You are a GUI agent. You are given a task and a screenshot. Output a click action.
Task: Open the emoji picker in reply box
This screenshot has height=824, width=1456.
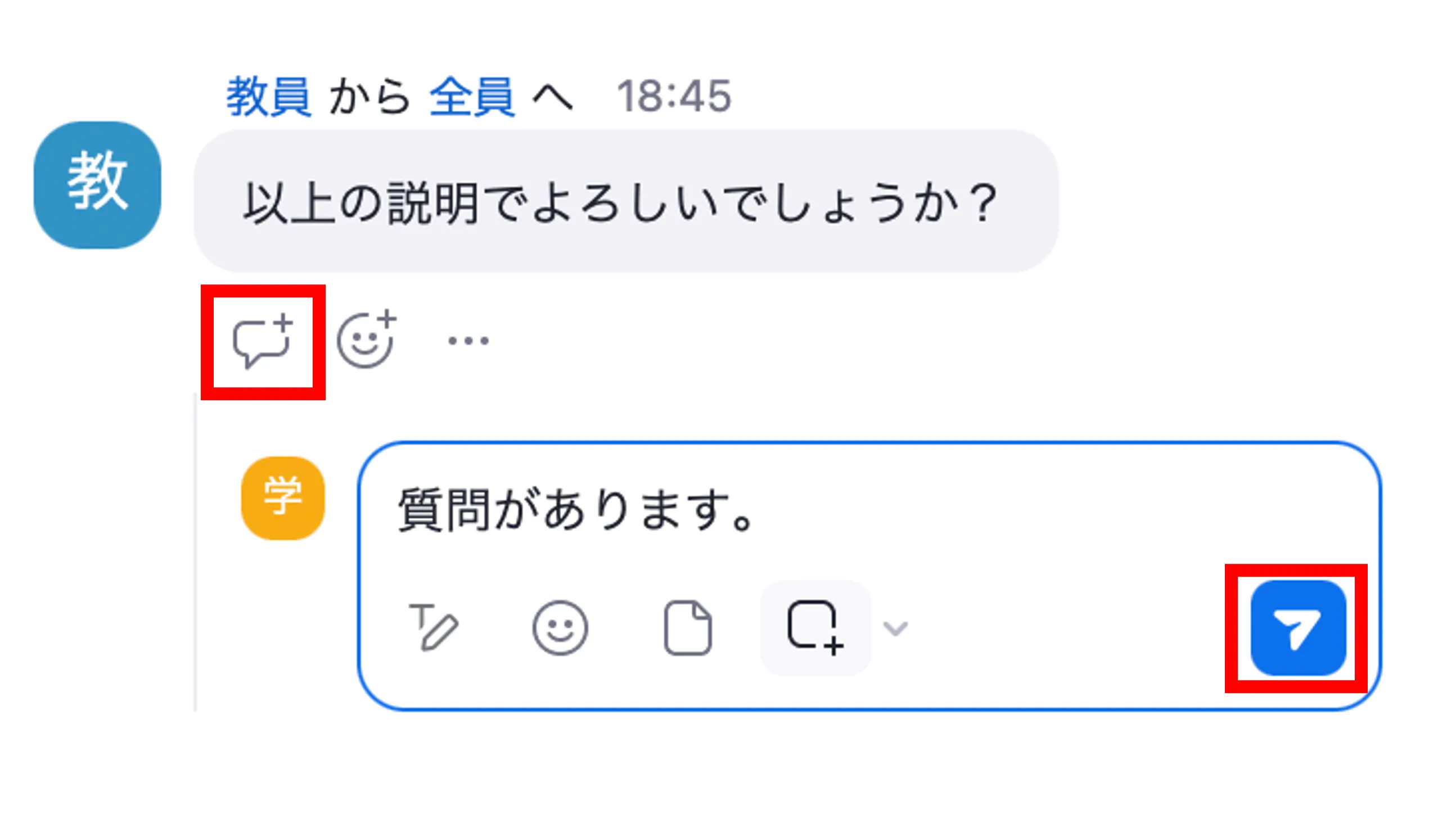[x=560, y=628]
